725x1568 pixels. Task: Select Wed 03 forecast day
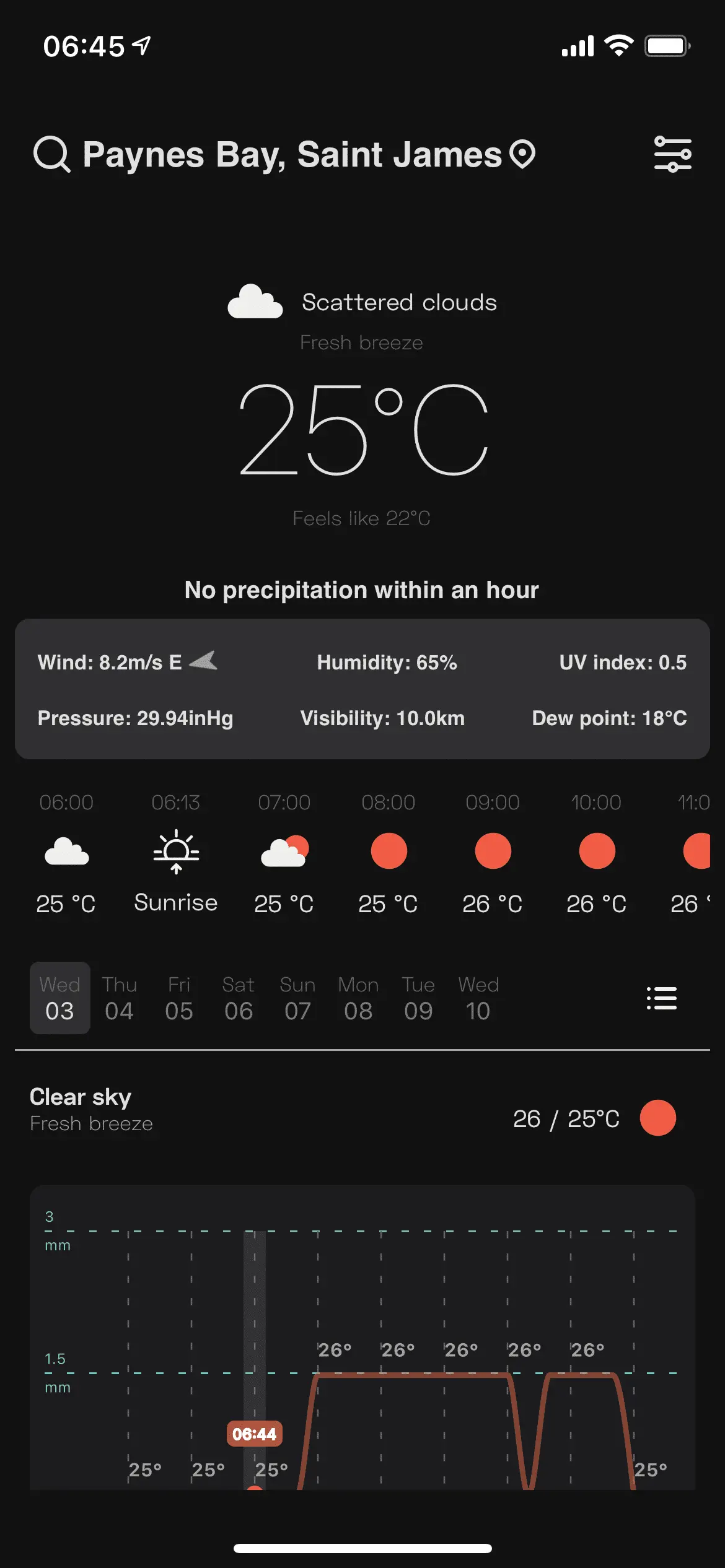tap(59, 998)
